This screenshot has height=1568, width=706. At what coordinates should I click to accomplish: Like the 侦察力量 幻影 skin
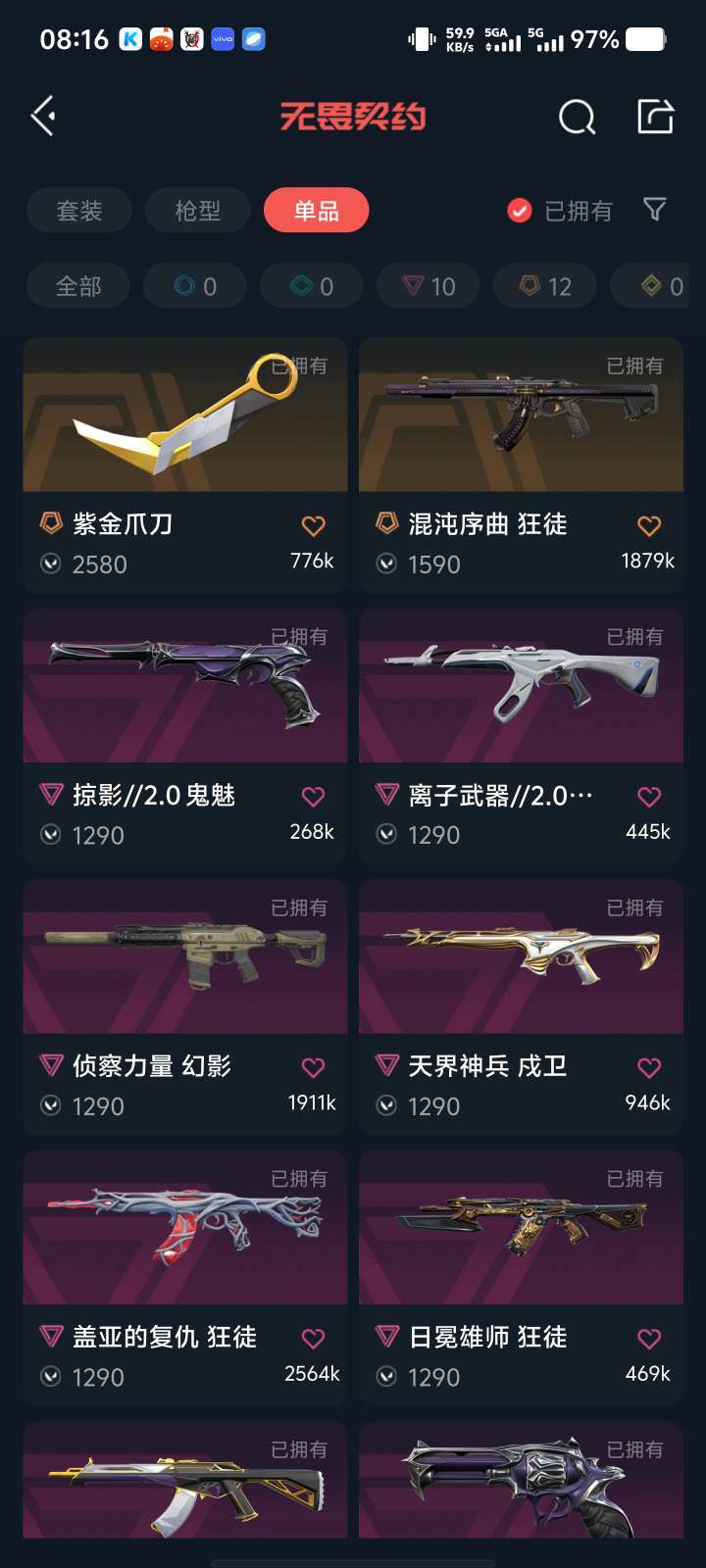(x=313, y=1067)
